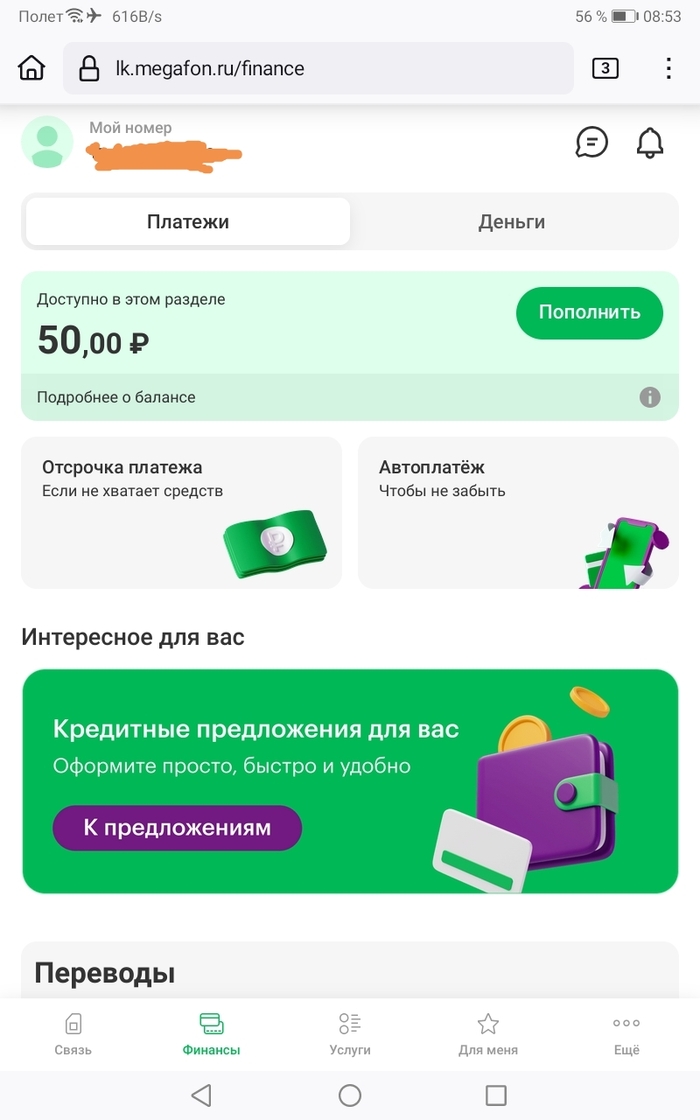Image resolution: width=700 pixels, height=1120 pixels.
Task: Tap the К предложениям button
Action: click(x=177, y=828)
